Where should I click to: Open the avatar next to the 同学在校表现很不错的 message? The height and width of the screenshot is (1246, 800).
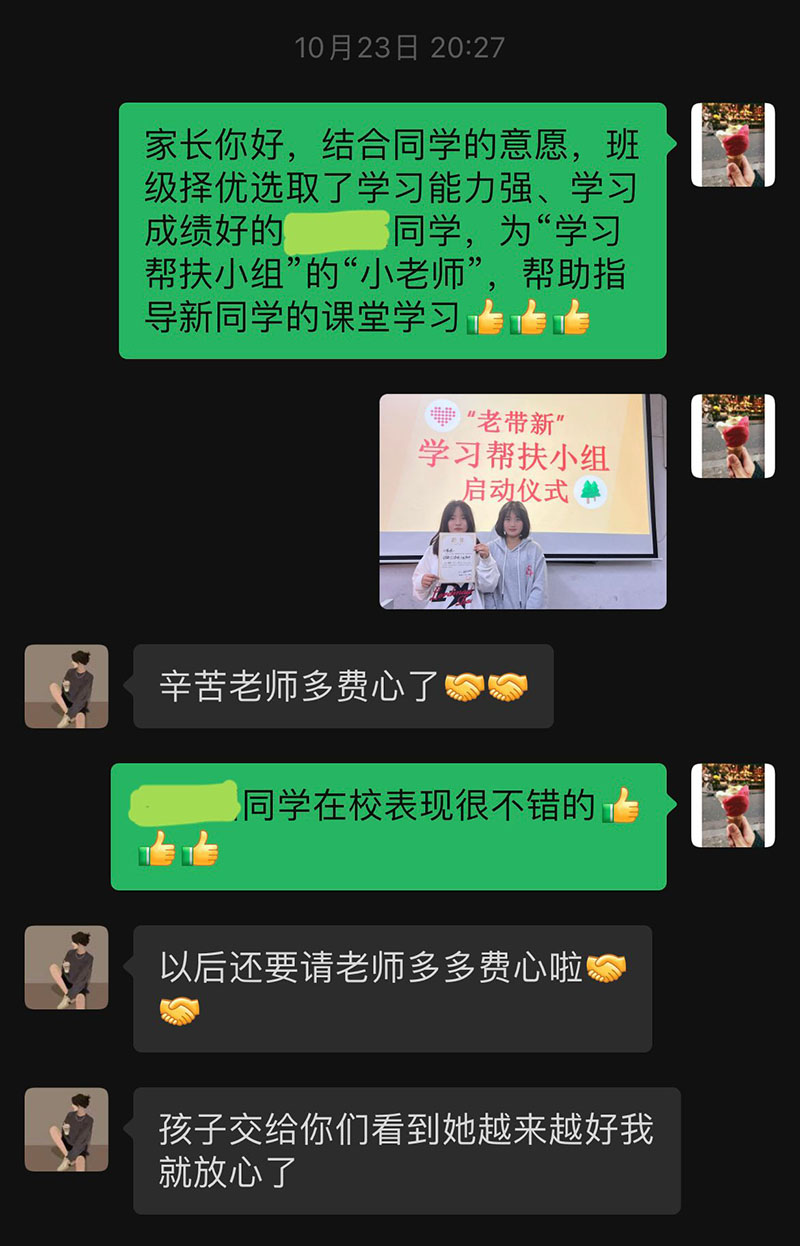[x=732, y=805]
